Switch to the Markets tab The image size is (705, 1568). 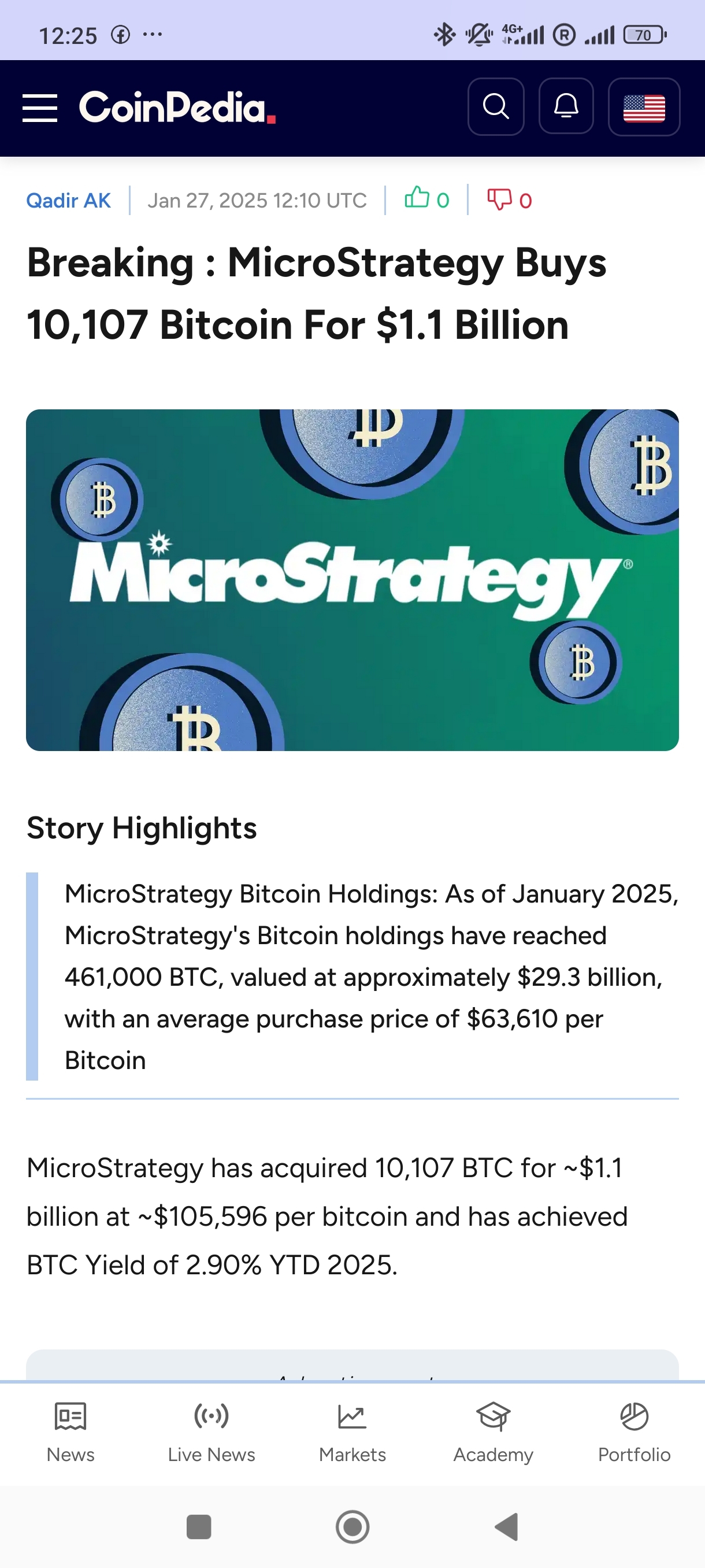click(x=352, y=1432)
